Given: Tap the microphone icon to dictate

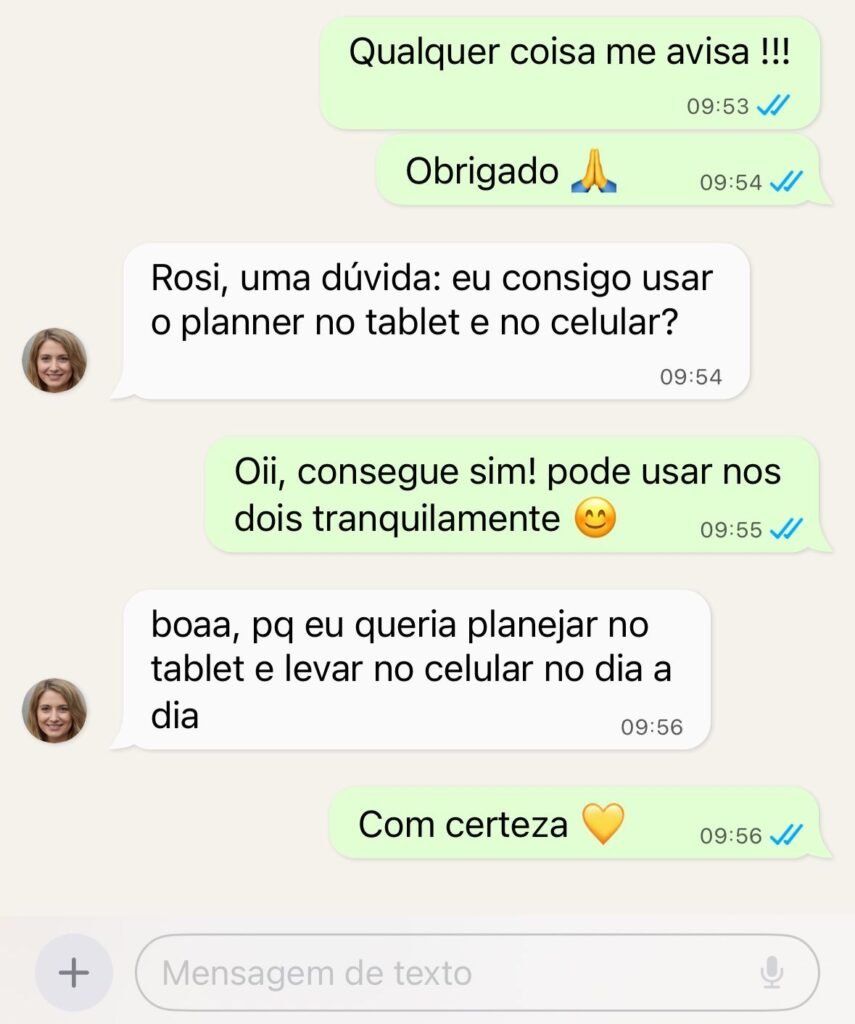Looking at the screenshot, I should point(771,972).
